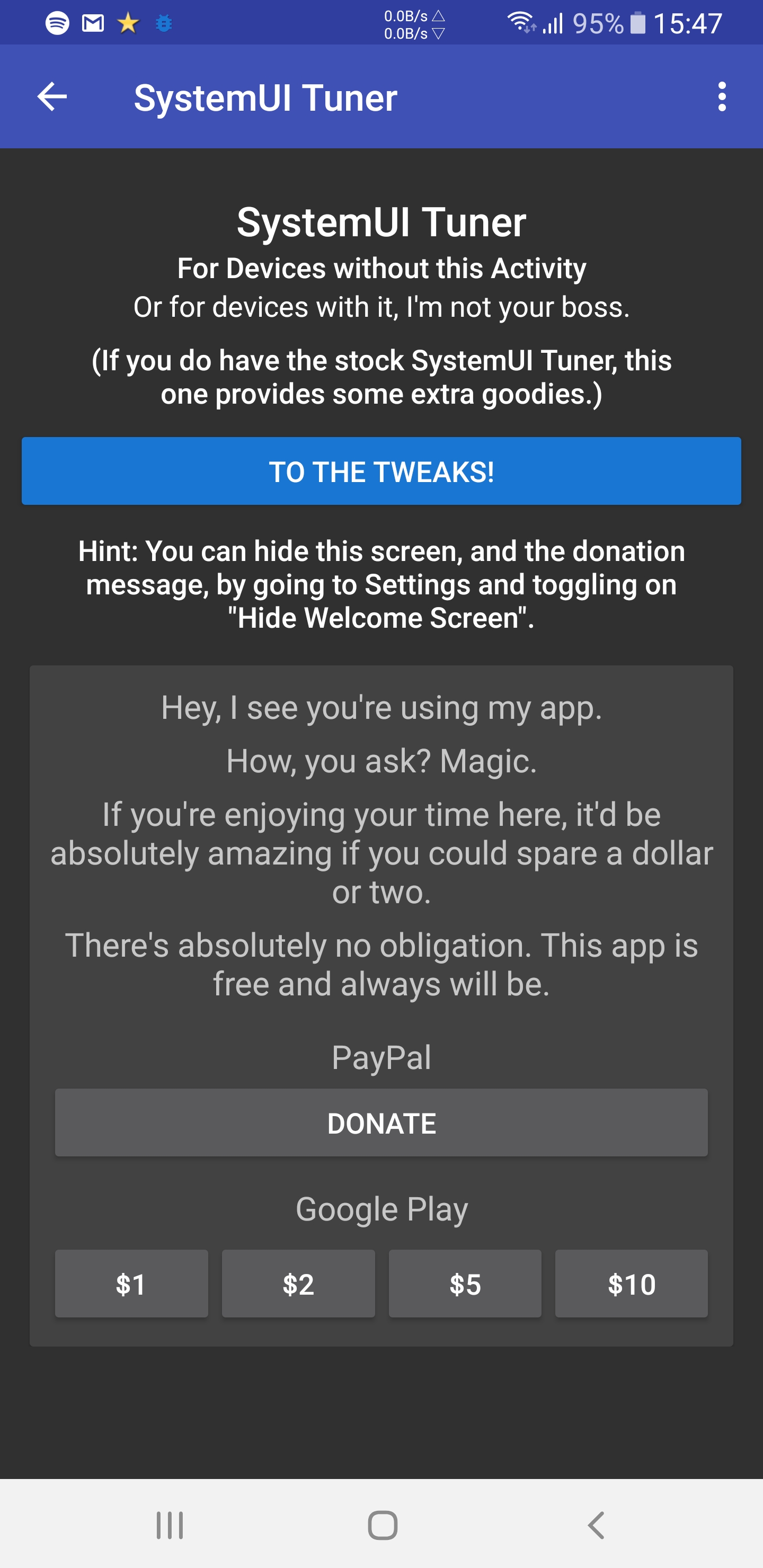Go to the home screen
The width and height of the screenshot is (763, 1568).
click(x=383, y=1525)
